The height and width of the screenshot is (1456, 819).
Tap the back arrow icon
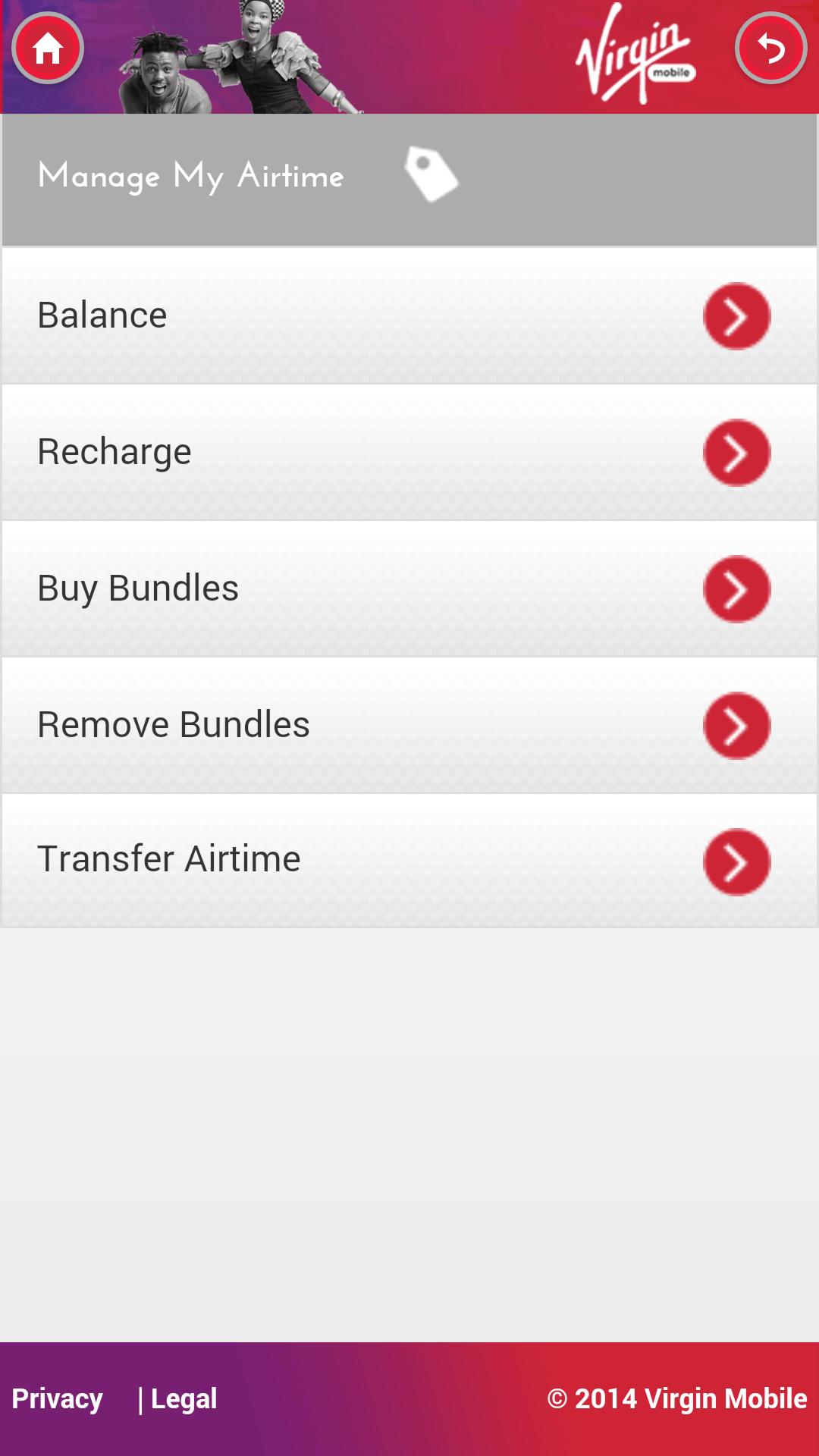(x=770, y=49)
